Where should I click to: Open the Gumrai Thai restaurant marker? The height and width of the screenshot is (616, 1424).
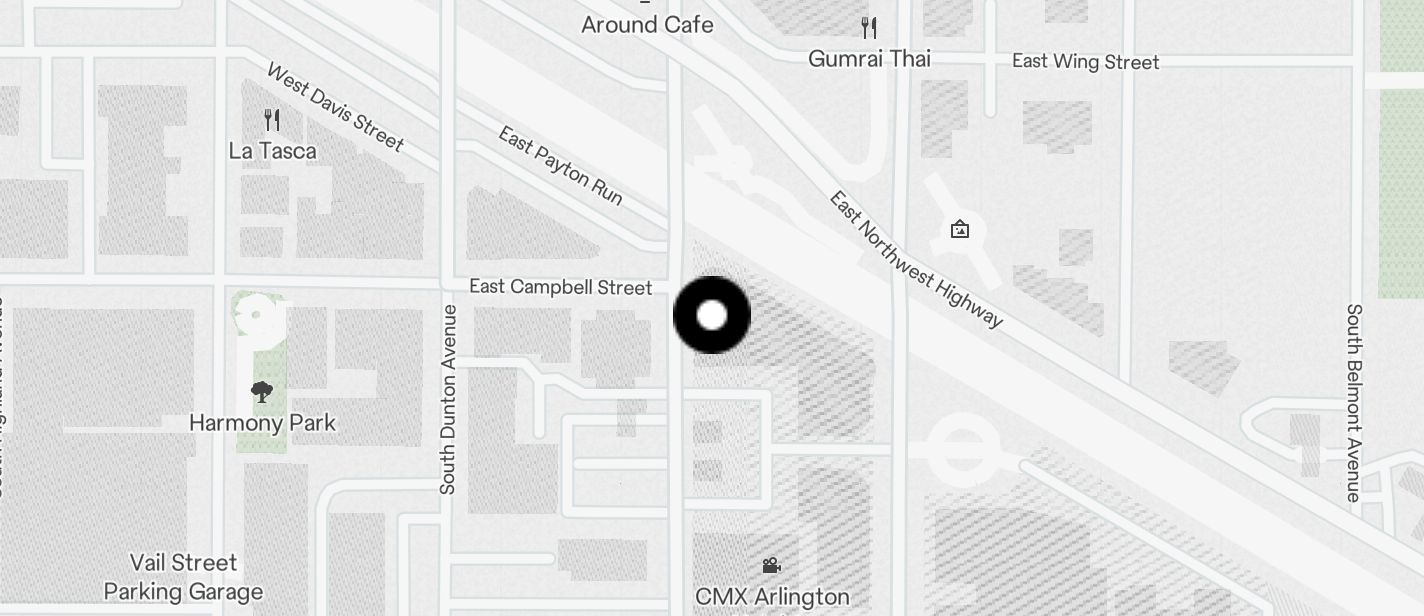point(869,29)
